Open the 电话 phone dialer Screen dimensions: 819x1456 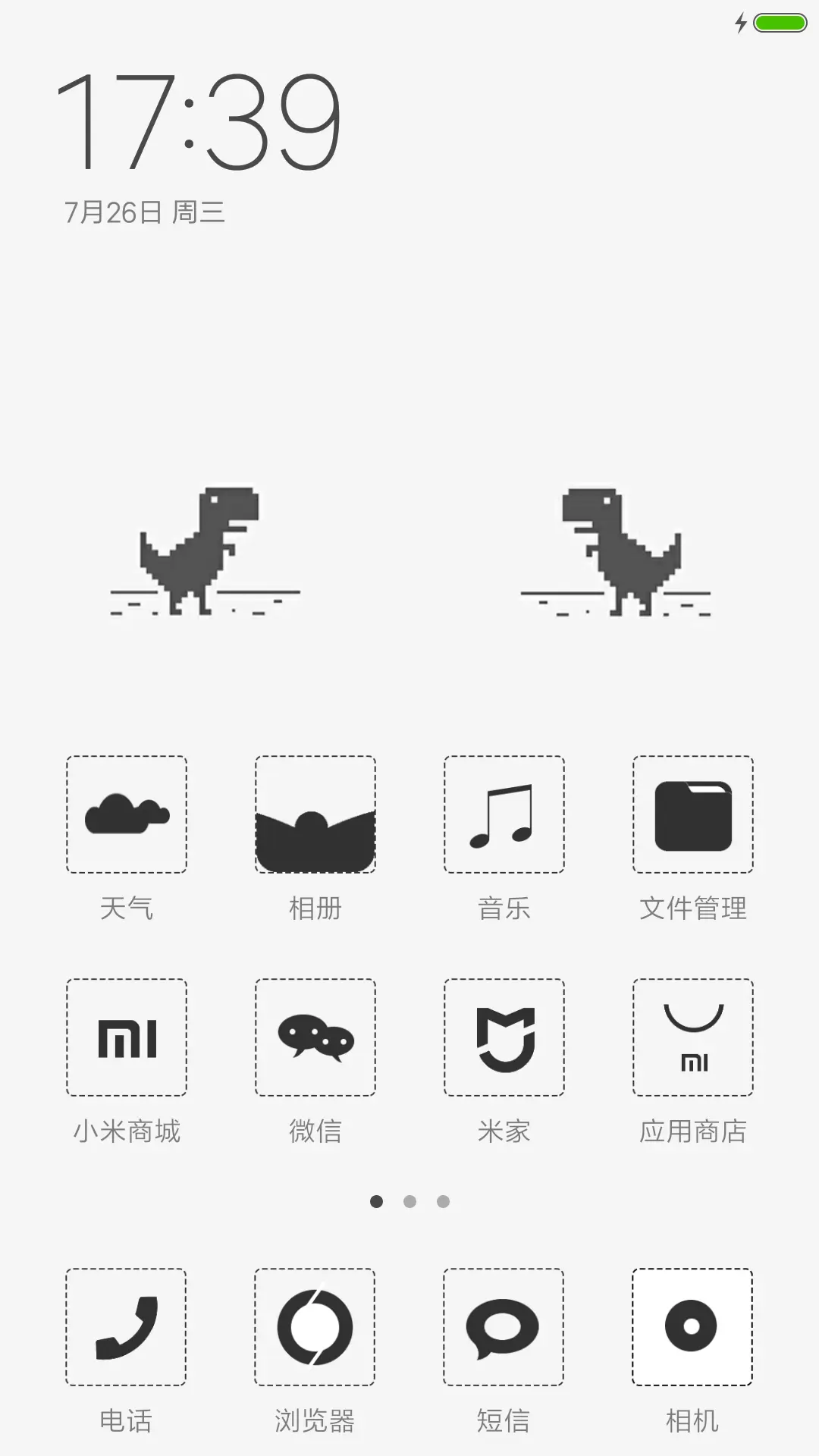click(126, 1327)
